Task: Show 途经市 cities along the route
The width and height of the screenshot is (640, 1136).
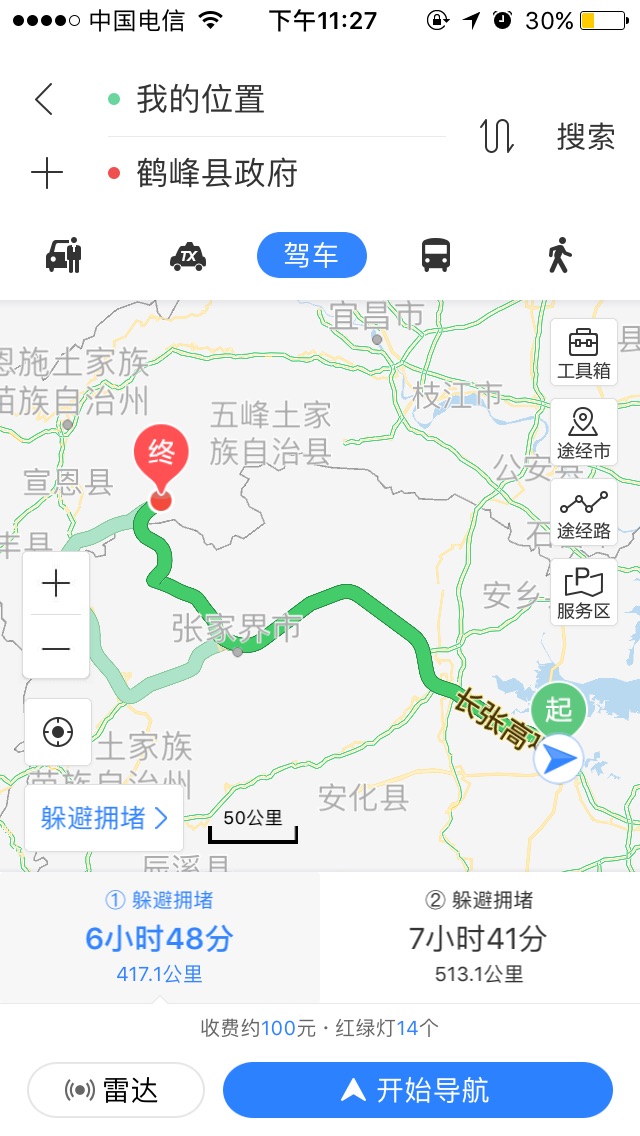Action: coord(583,432)
